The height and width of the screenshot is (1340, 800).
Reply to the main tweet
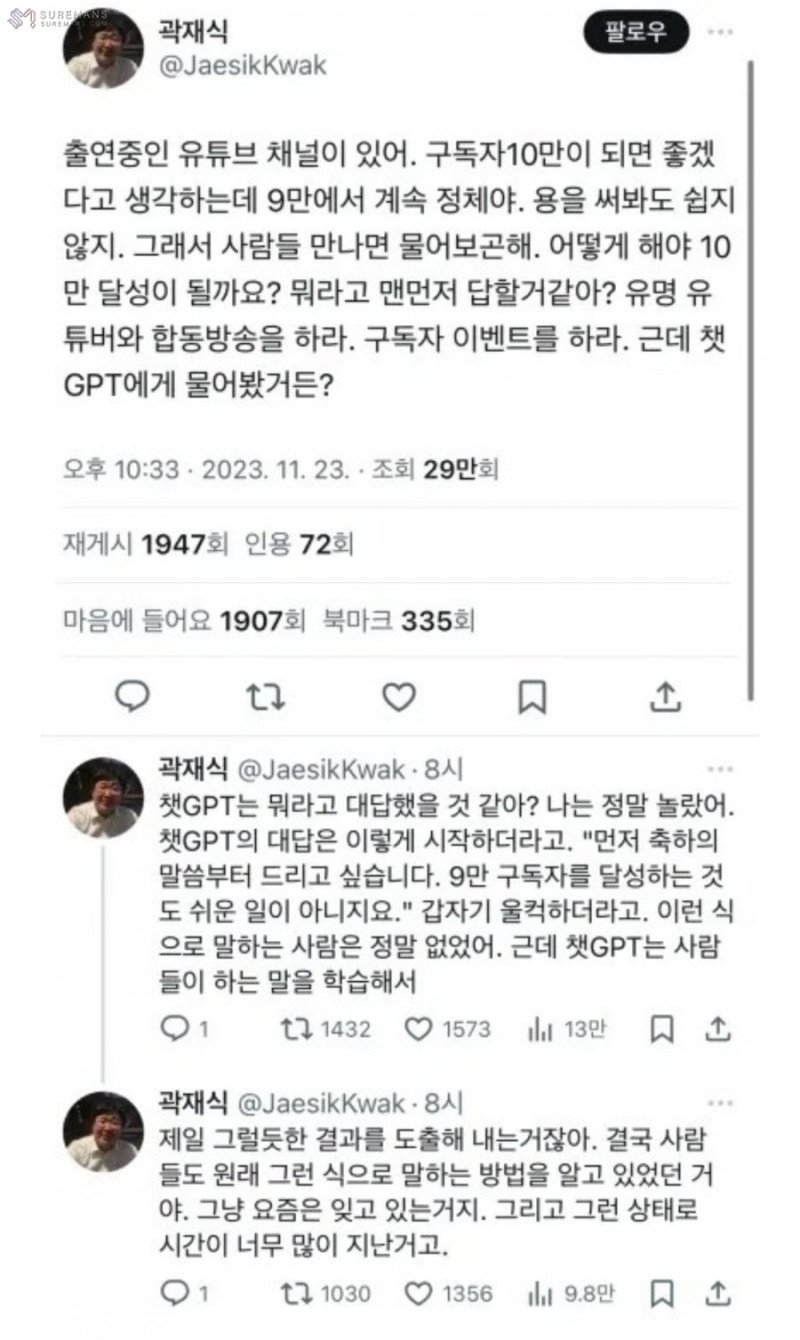(x=132, y=696)
